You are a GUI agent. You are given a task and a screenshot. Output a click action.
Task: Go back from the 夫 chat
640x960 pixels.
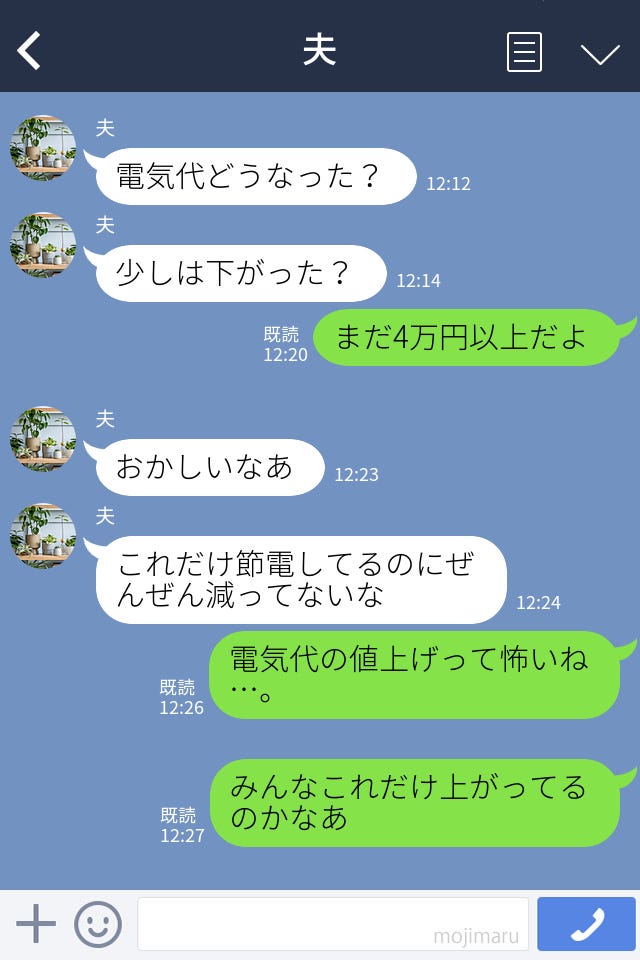[x=30, y=51]
